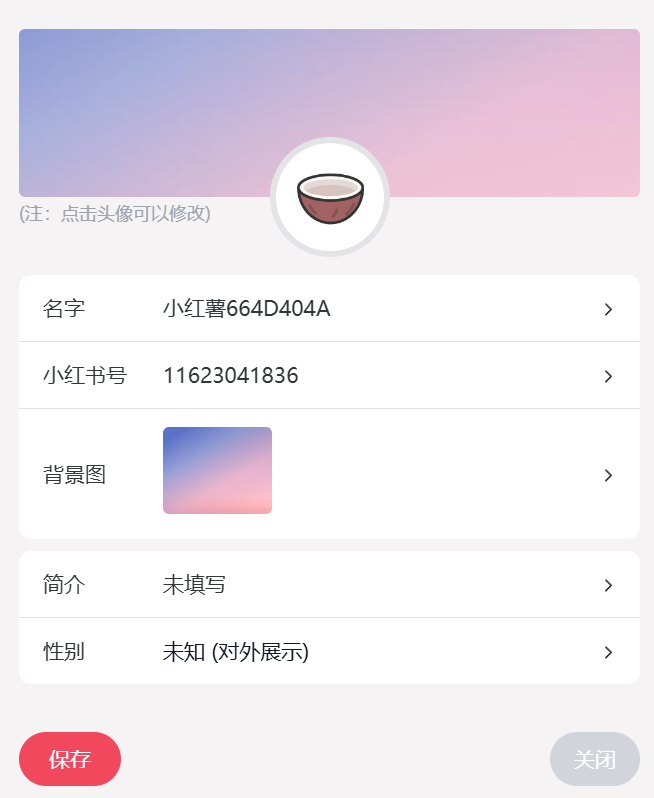Open the 简介 row to add bio
654x798 pixels.
point(329,585)
